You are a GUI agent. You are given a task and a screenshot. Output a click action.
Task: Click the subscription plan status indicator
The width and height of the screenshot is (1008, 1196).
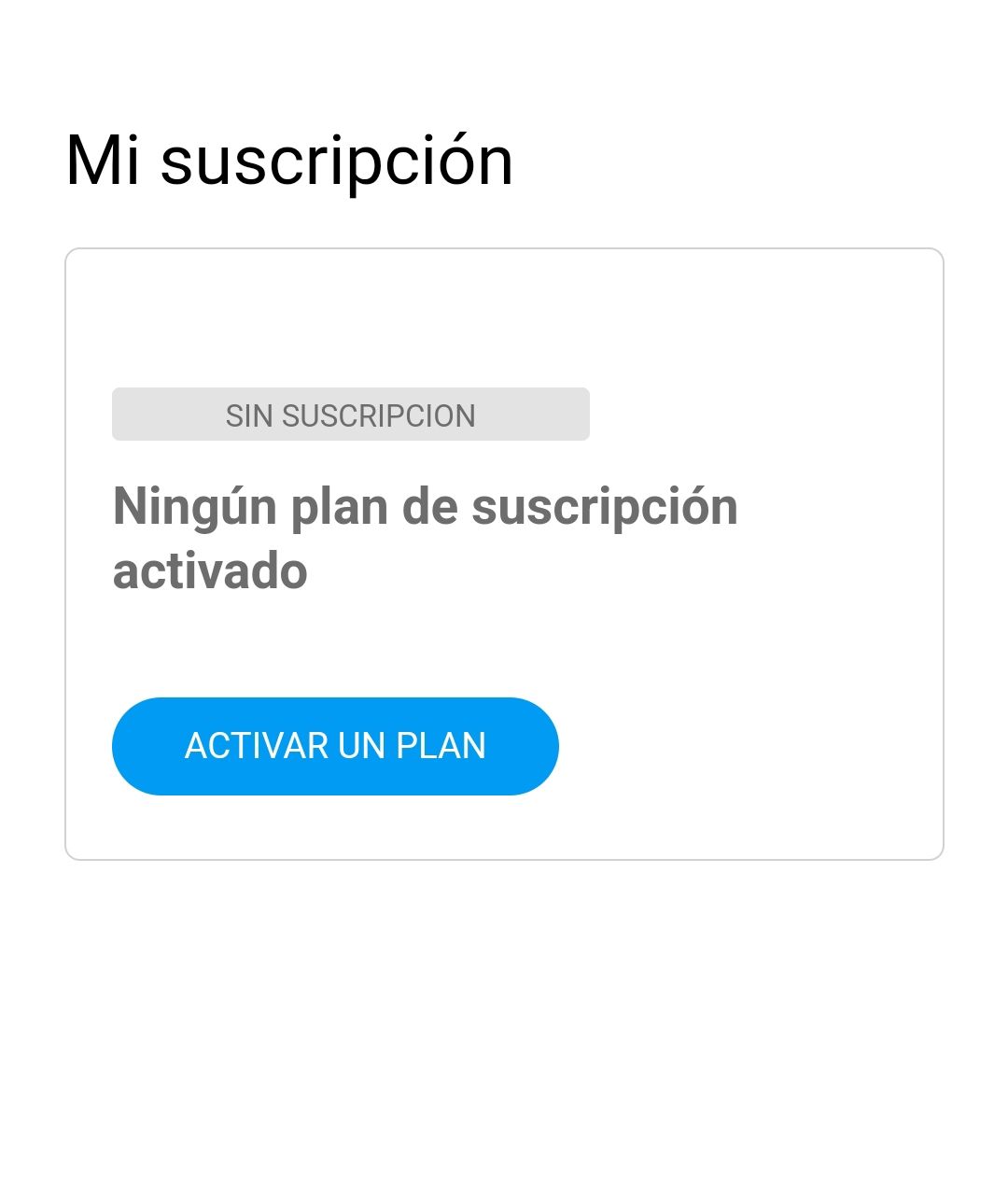[x=351, y=414]
